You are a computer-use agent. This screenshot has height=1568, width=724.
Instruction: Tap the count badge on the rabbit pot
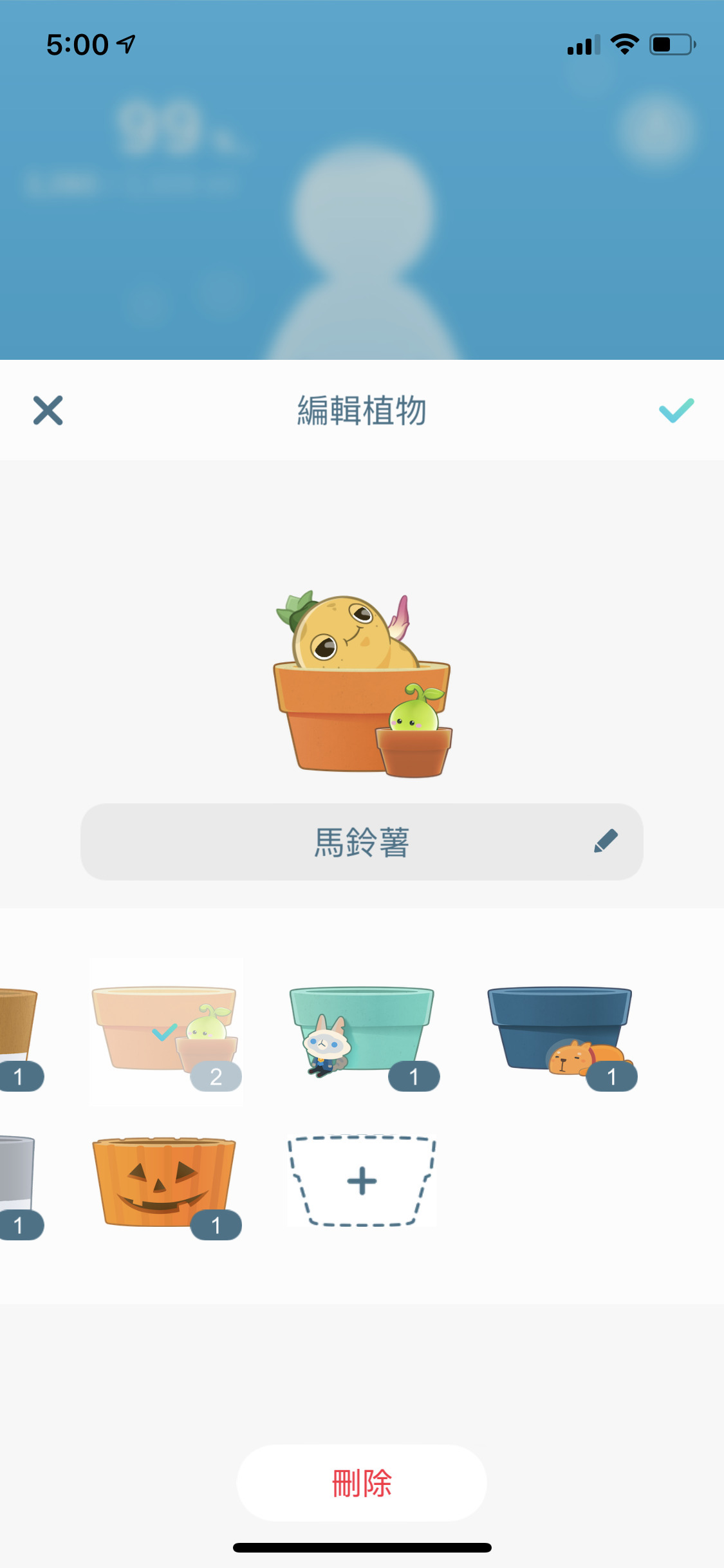[x=413, y=1076]
